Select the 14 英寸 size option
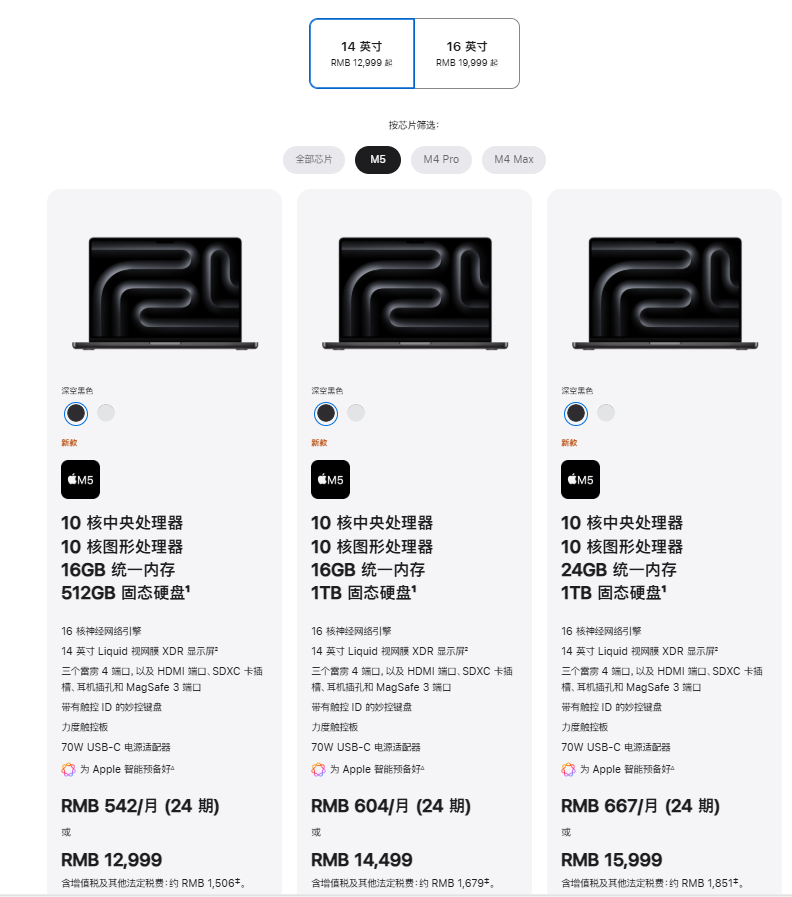The image size is (792, 897). [361, 53]
